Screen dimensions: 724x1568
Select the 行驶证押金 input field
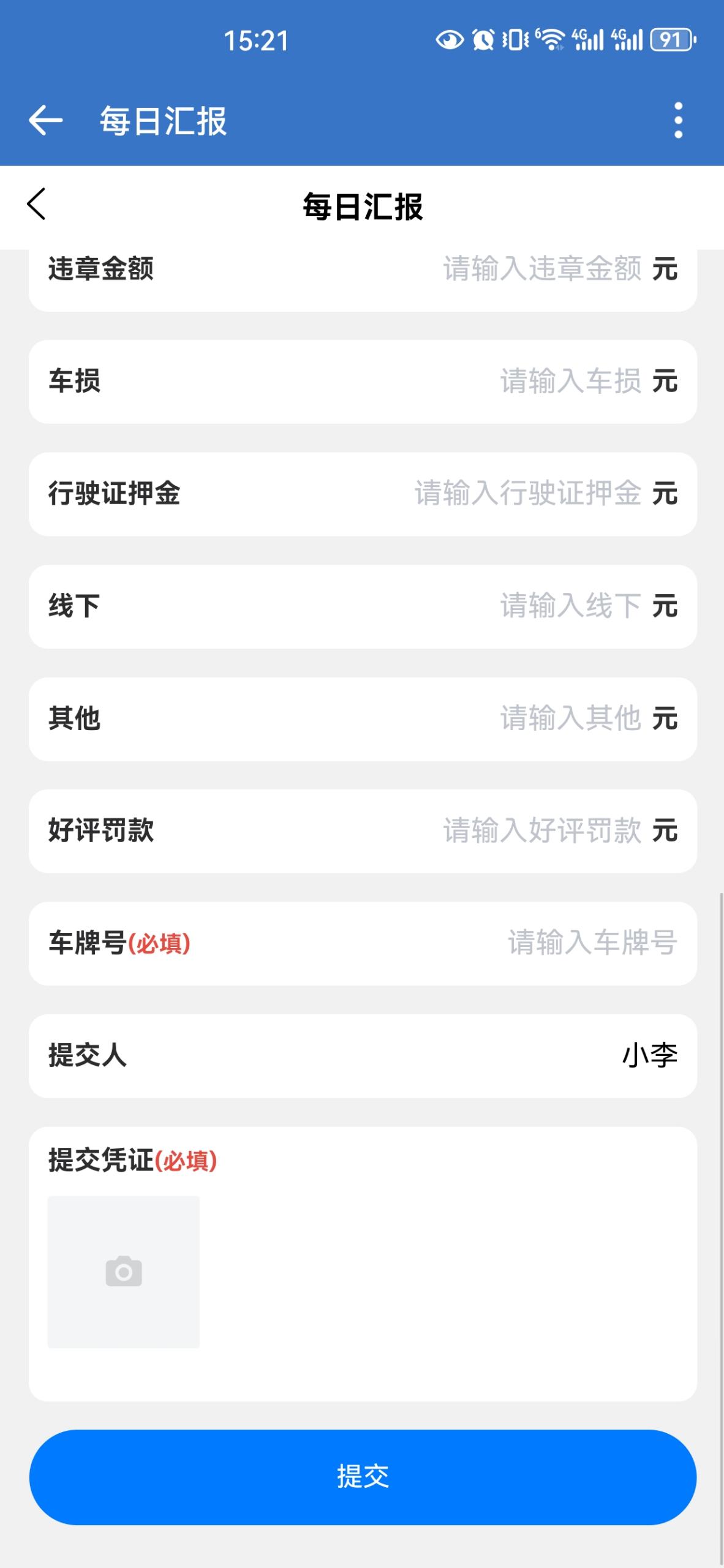click(x=527, y=493)
